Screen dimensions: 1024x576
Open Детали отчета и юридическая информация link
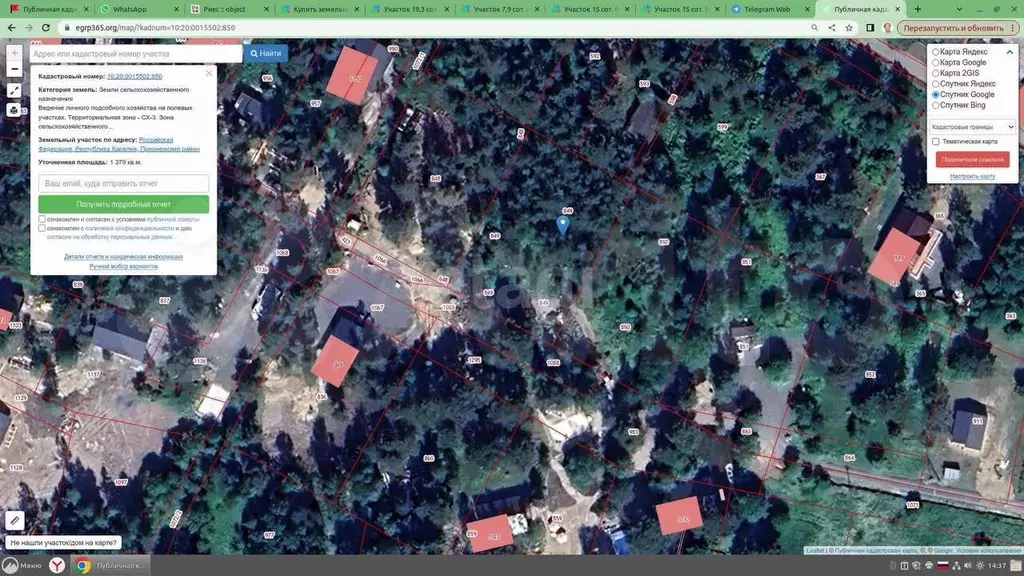(124, 257)
